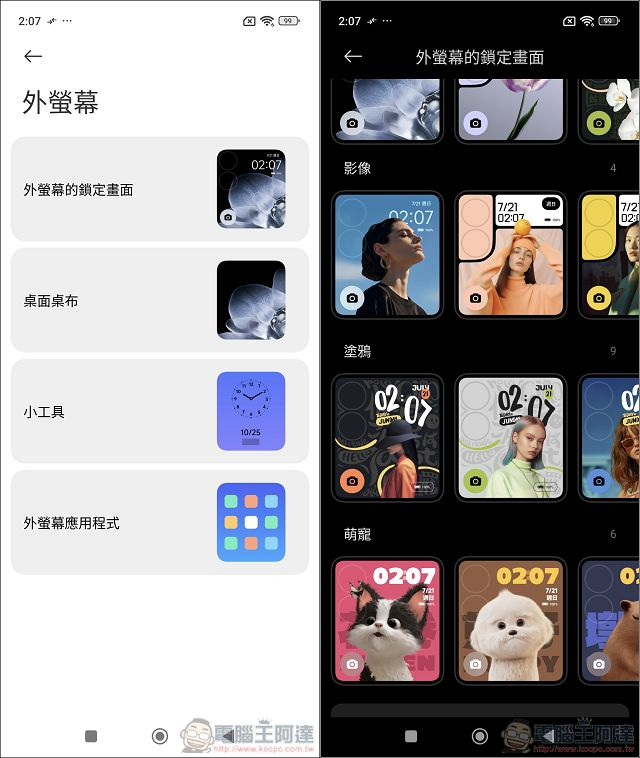Select the blue-sky woman lock screen in 影像
640x758 pixels.
coord(388,255)
